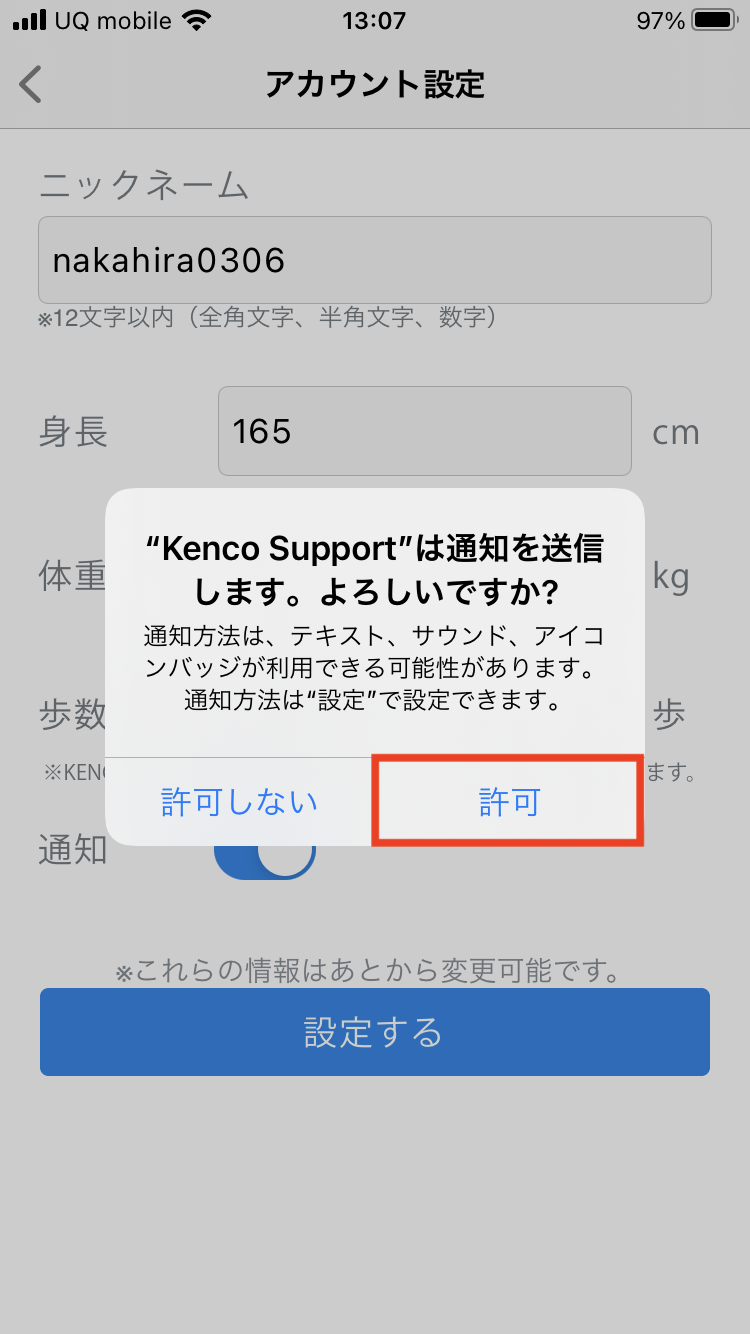Deny notifications by choosing 許可しない
Image resolution: width=750 pixels, height=1334 pixels.
239,801
